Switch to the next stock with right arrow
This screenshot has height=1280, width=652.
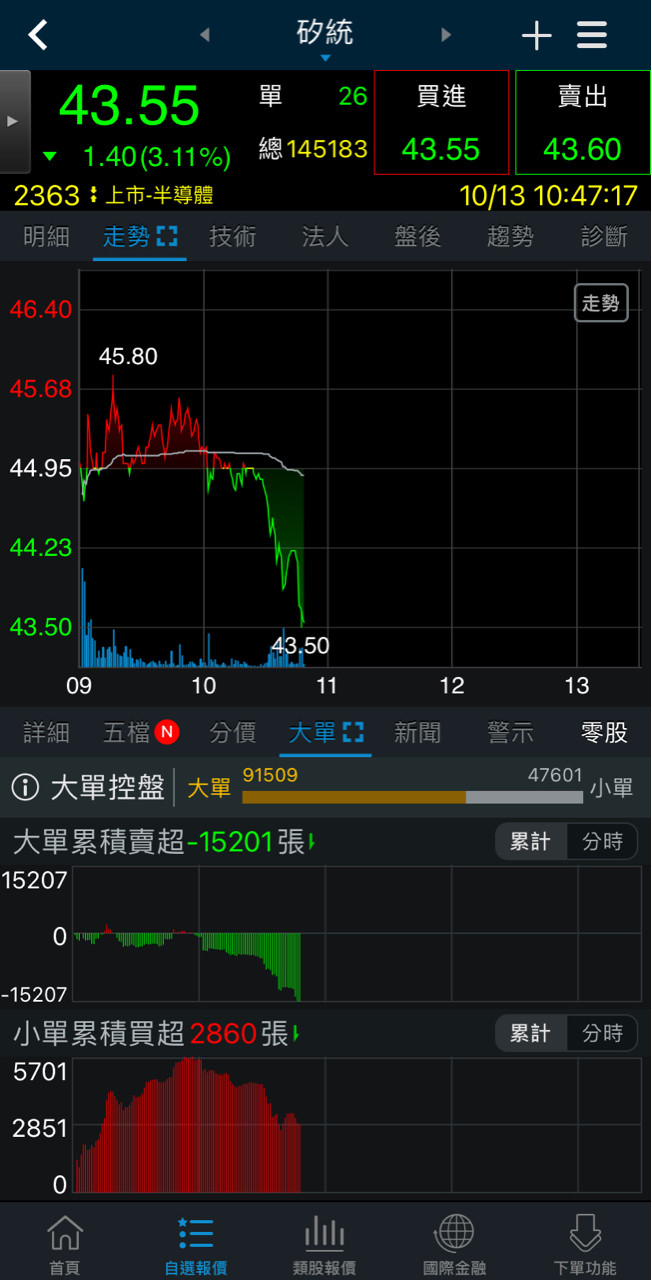coord(446,35)
